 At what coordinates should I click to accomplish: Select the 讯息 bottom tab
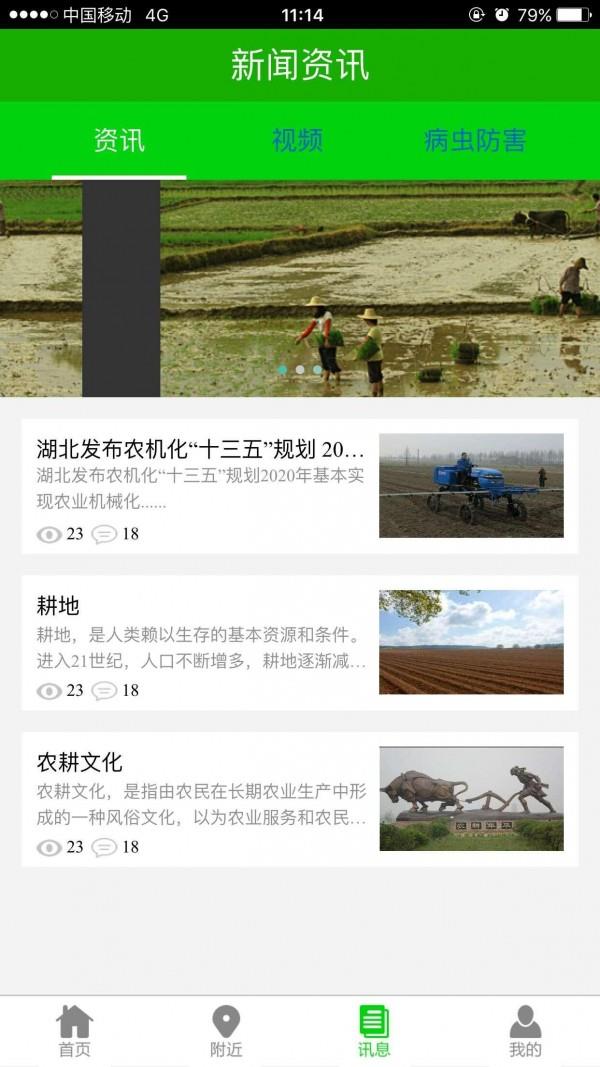tap(374, 1031)
